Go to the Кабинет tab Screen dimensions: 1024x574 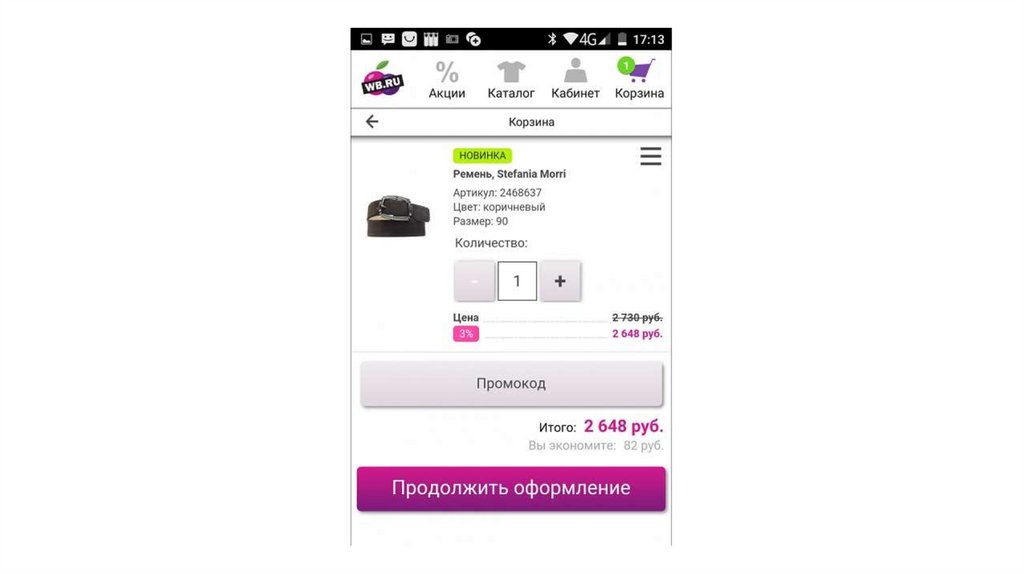pos(575,79)
